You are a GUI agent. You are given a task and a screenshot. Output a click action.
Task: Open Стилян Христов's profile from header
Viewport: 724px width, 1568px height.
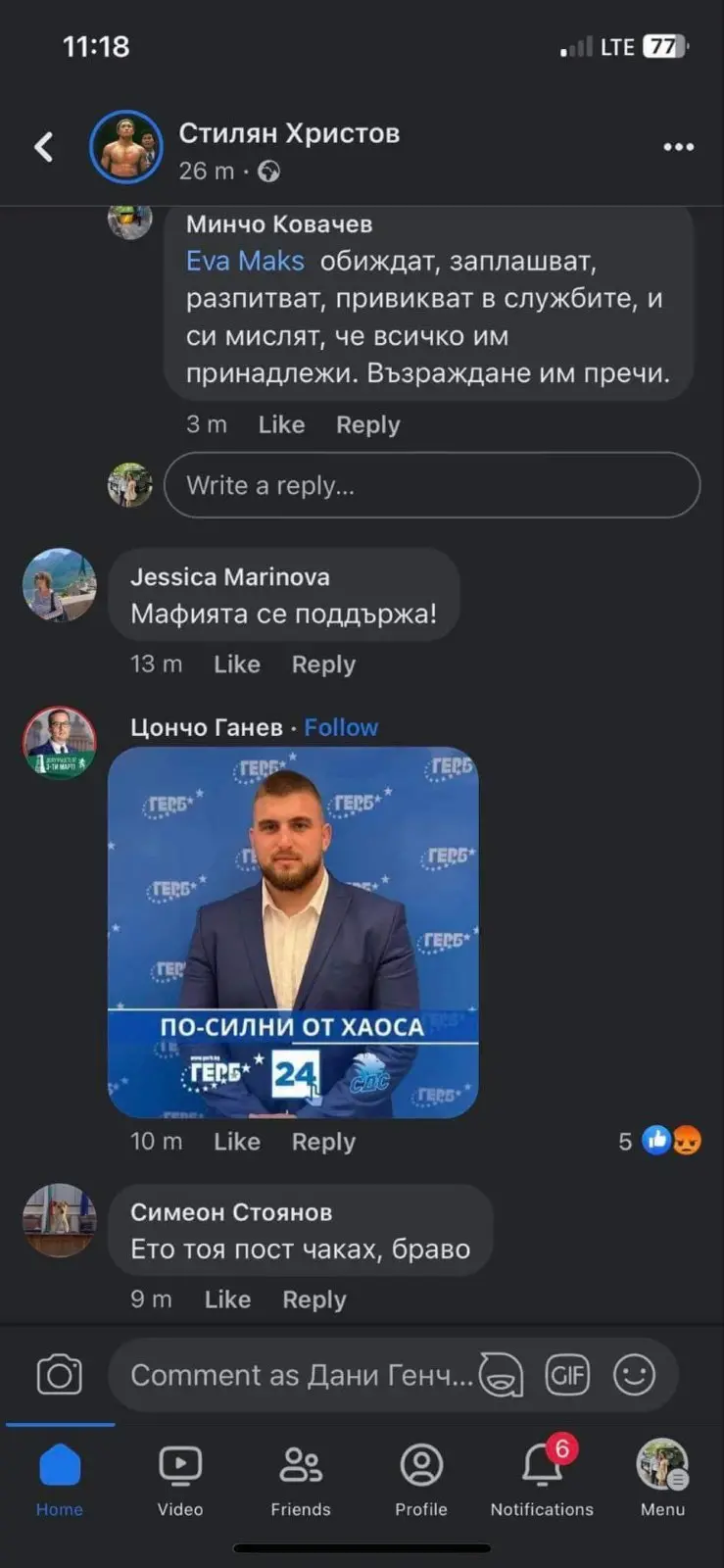[288, 133]
